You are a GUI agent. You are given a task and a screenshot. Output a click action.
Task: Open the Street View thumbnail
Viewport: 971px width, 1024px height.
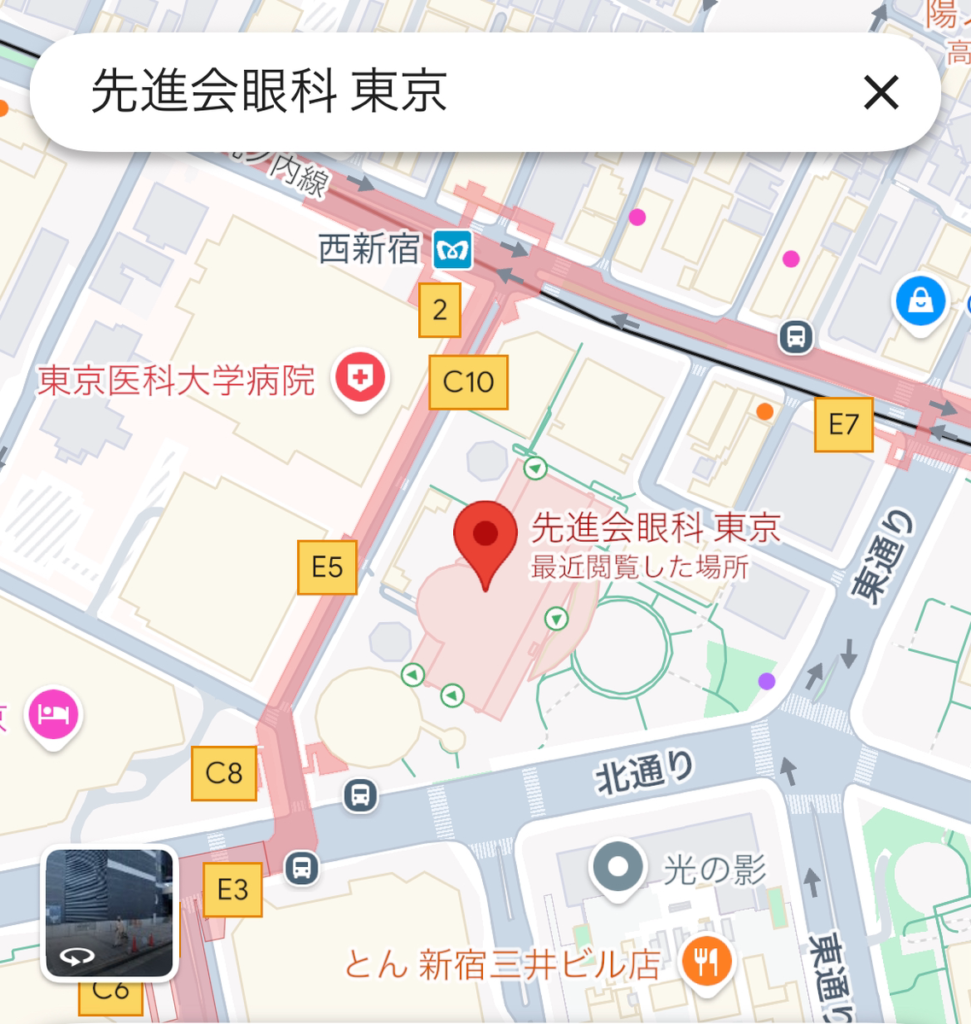pos(110,912)
